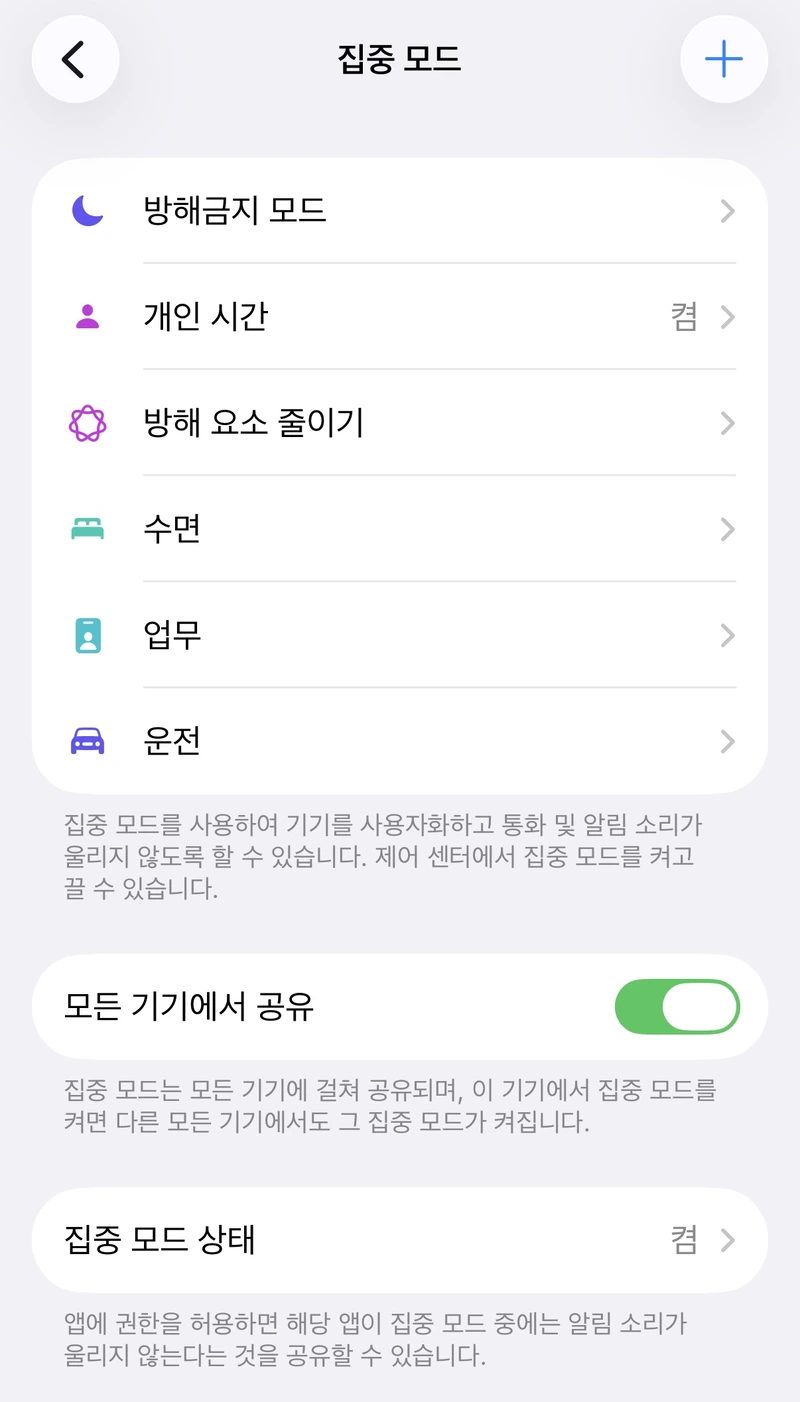Tap the ID badge icon for 업무
This screenshot has height=1402, width=800.
87,635
